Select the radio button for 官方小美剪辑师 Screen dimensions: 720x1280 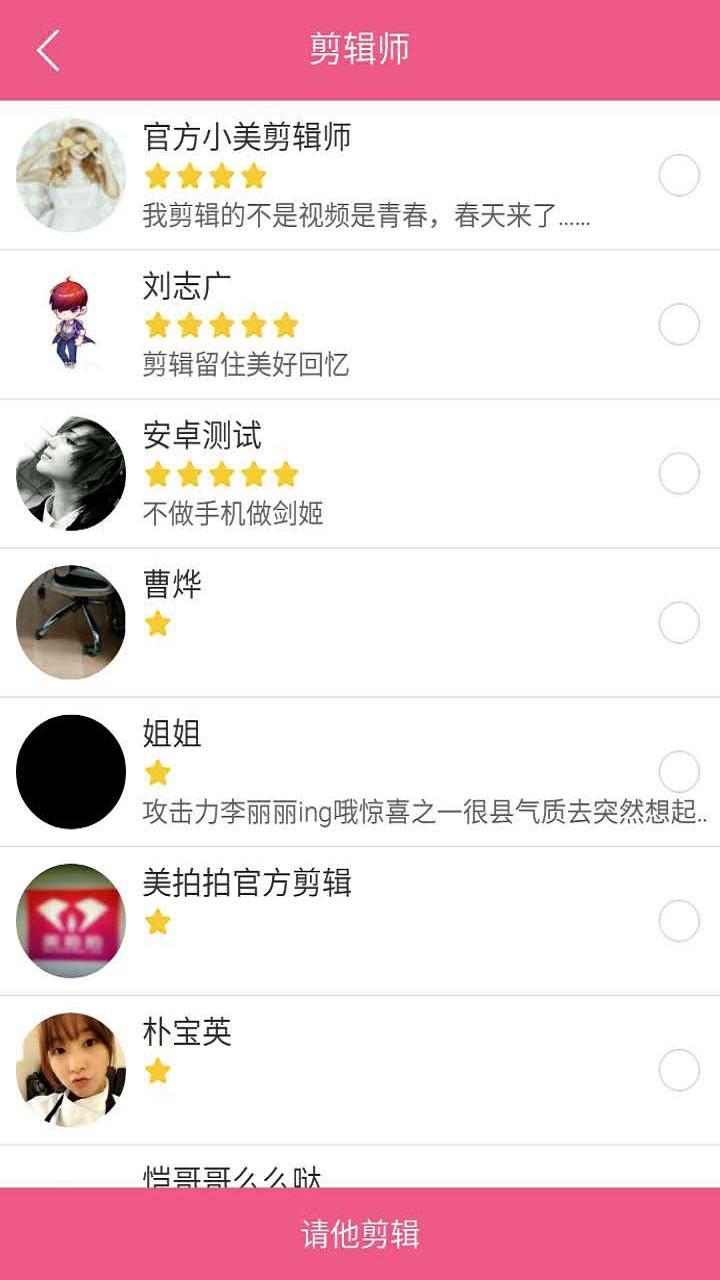point(679,176)
